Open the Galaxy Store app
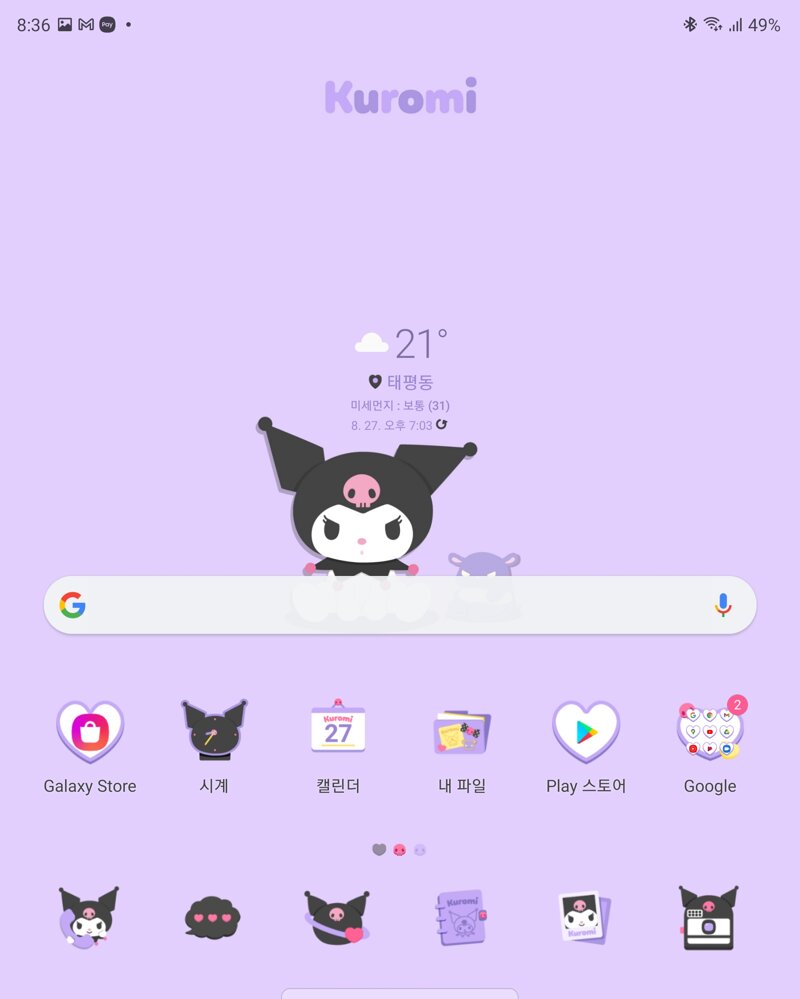This screenshot has height=999, width=800. (x=90, y=732)
